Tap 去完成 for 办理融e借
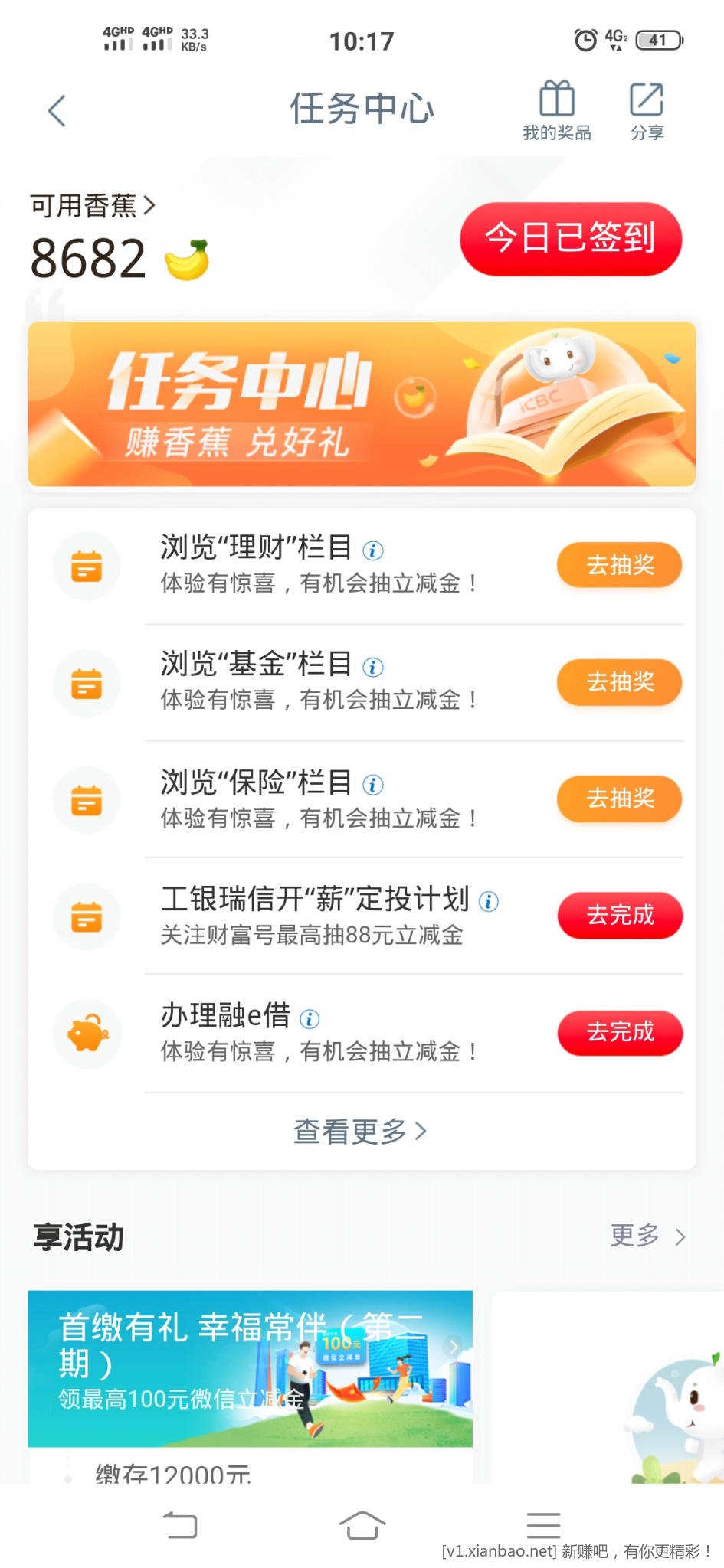 click(620, 1032)
